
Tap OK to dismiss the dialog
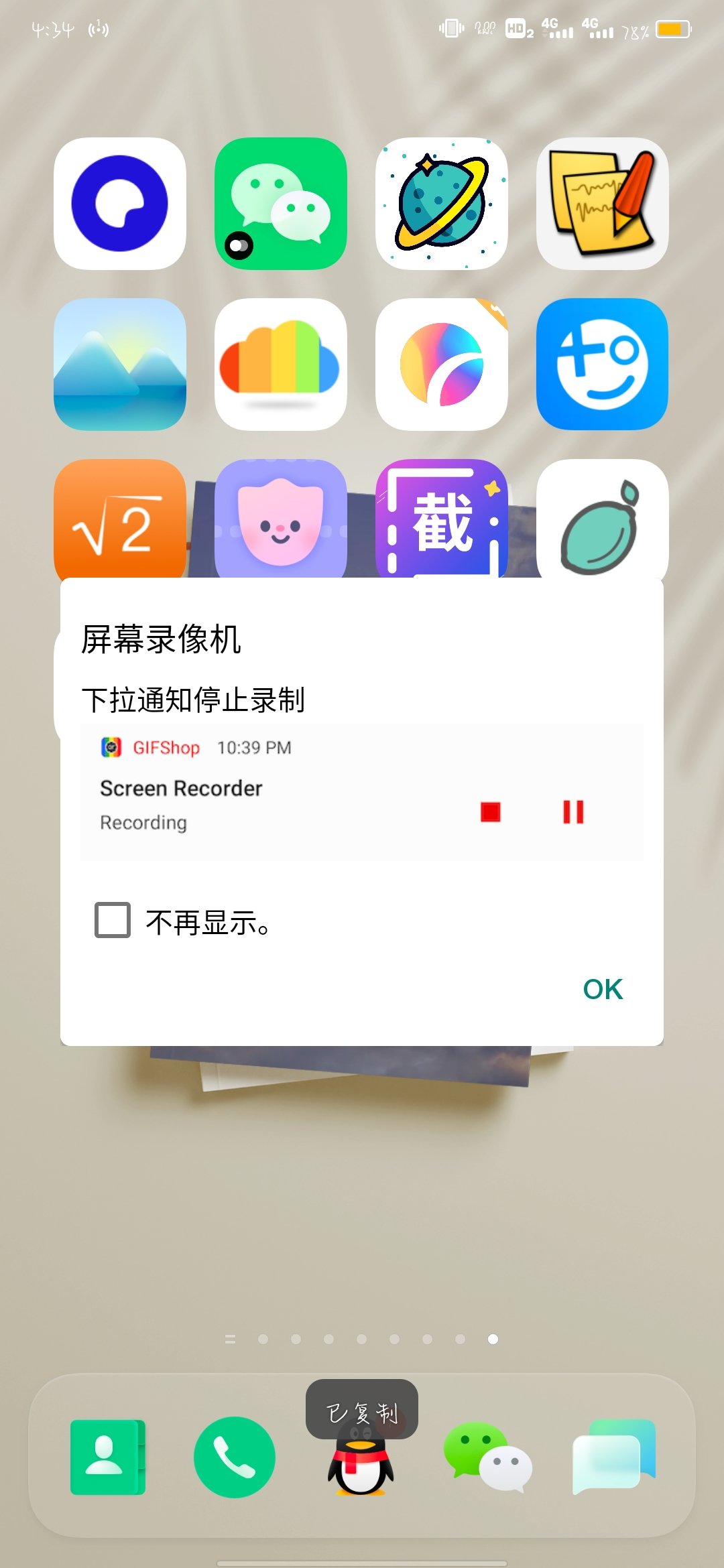pos(602,989)
